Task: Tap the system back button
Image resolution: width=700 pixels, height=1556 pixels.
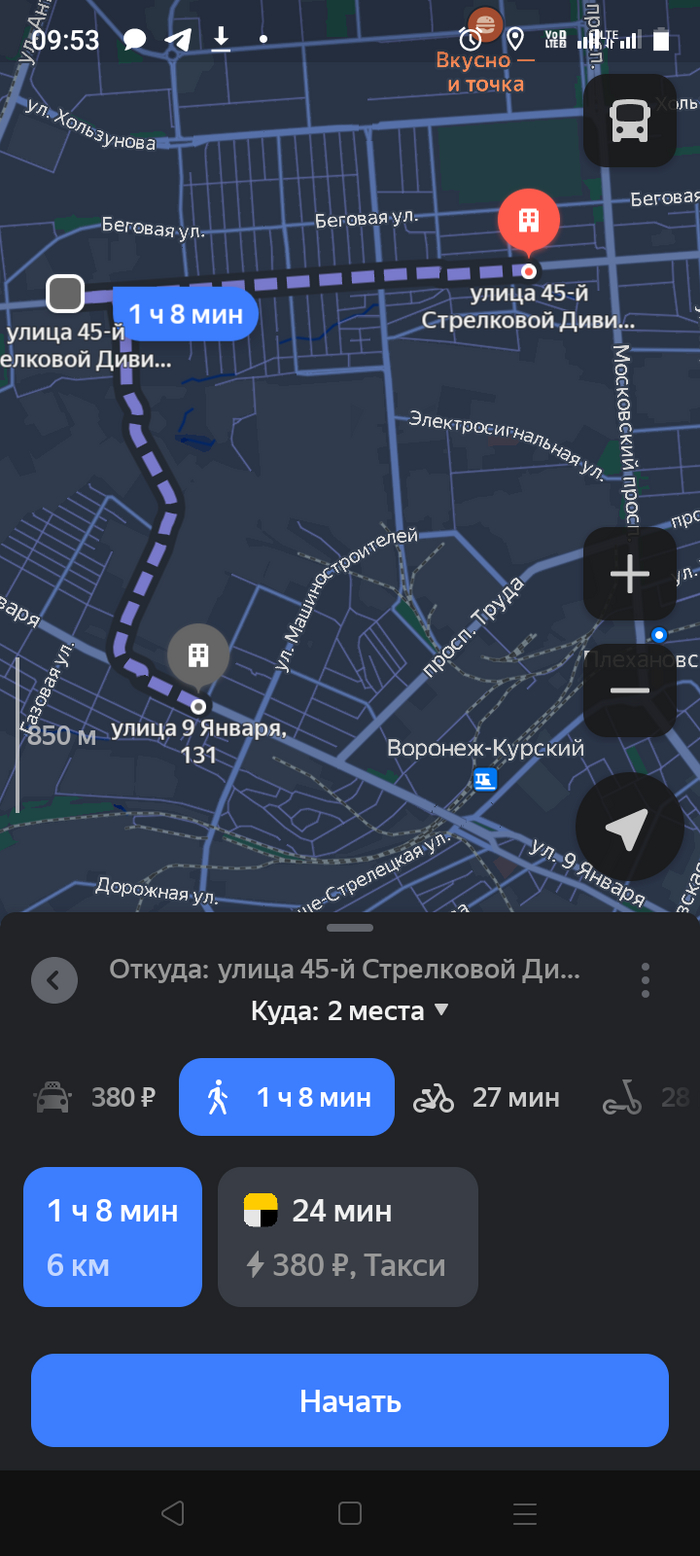Action: pyautogui.click(x=173, y=1513)
